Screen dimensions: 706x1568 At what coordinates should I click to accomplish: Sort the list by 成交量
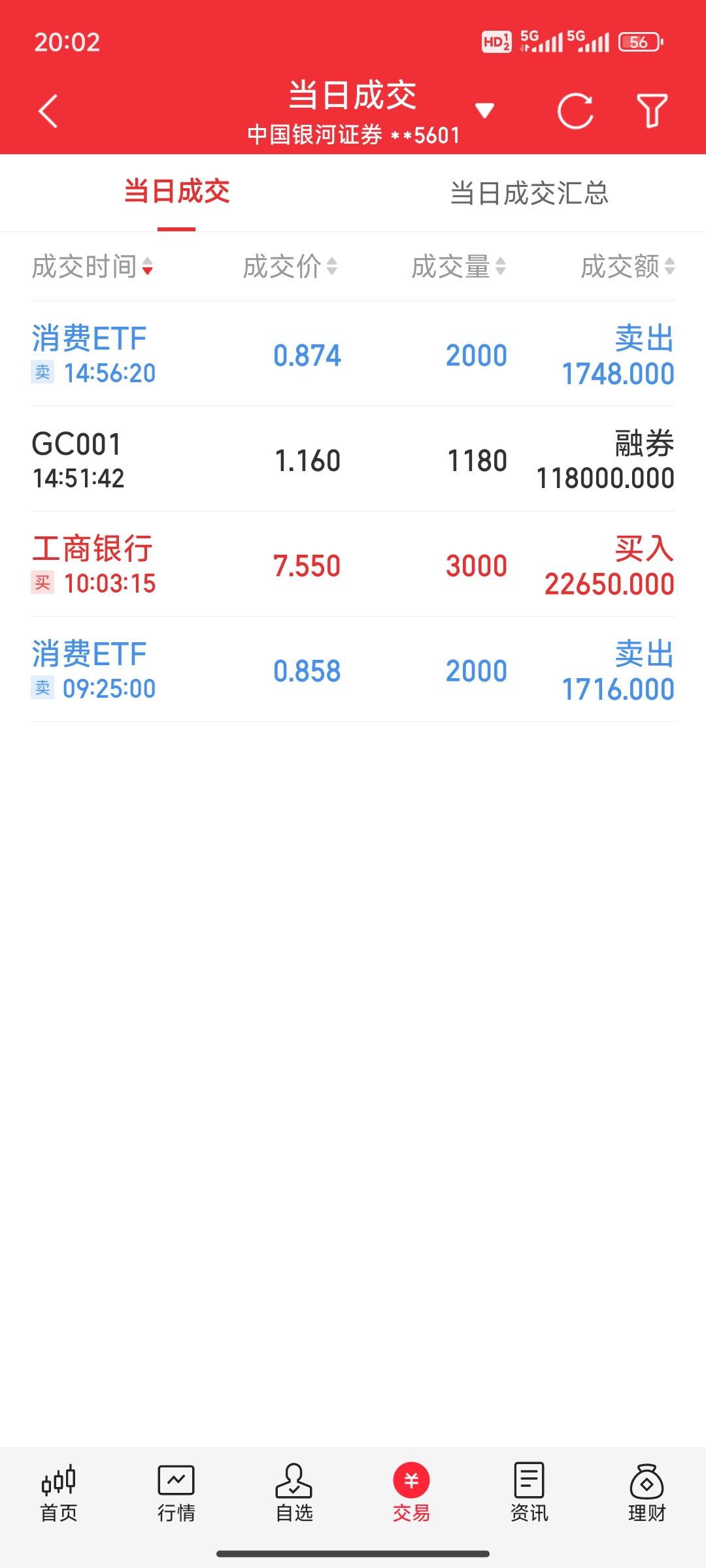tap(458, 267)
